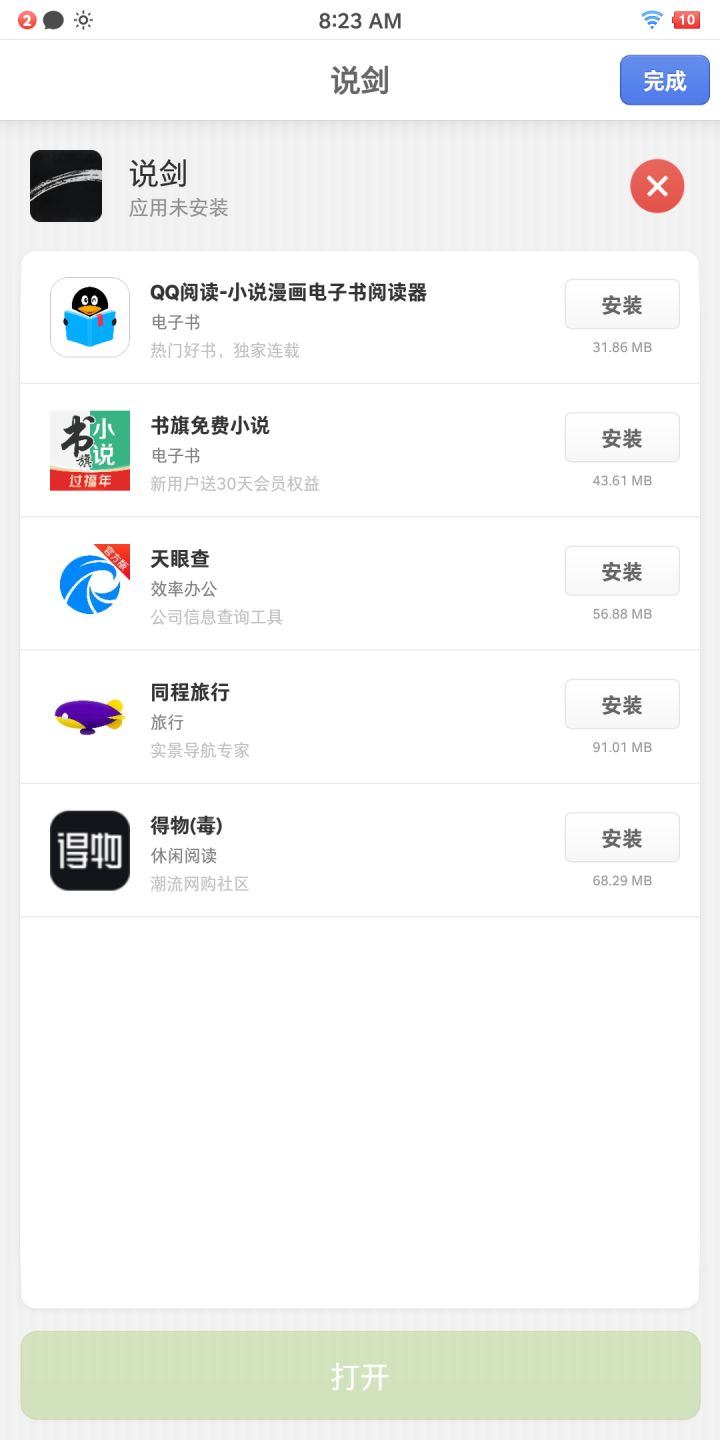Viewport: 720px width, 1440px height.
Task: Select the 天眼查 app icon
Action: 89,584
